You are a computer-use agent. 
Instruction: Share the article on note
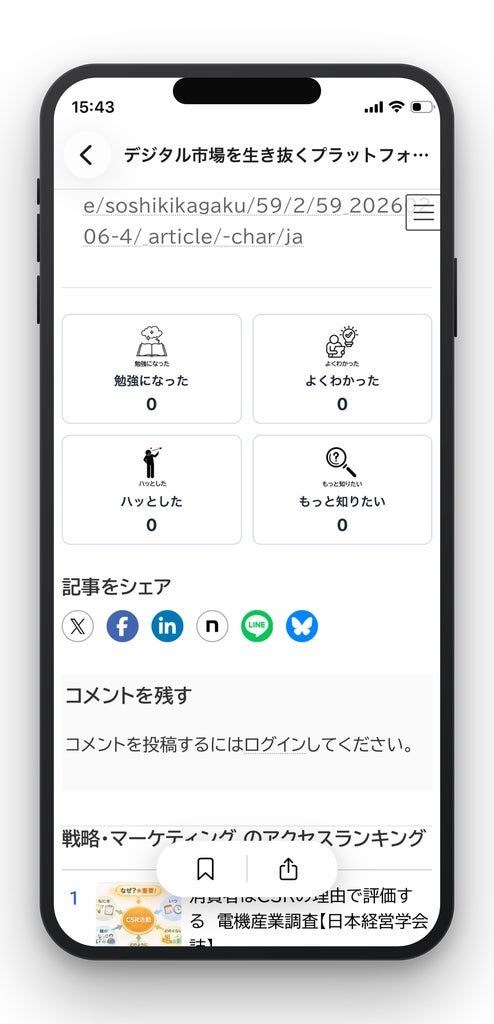[212, 626]
